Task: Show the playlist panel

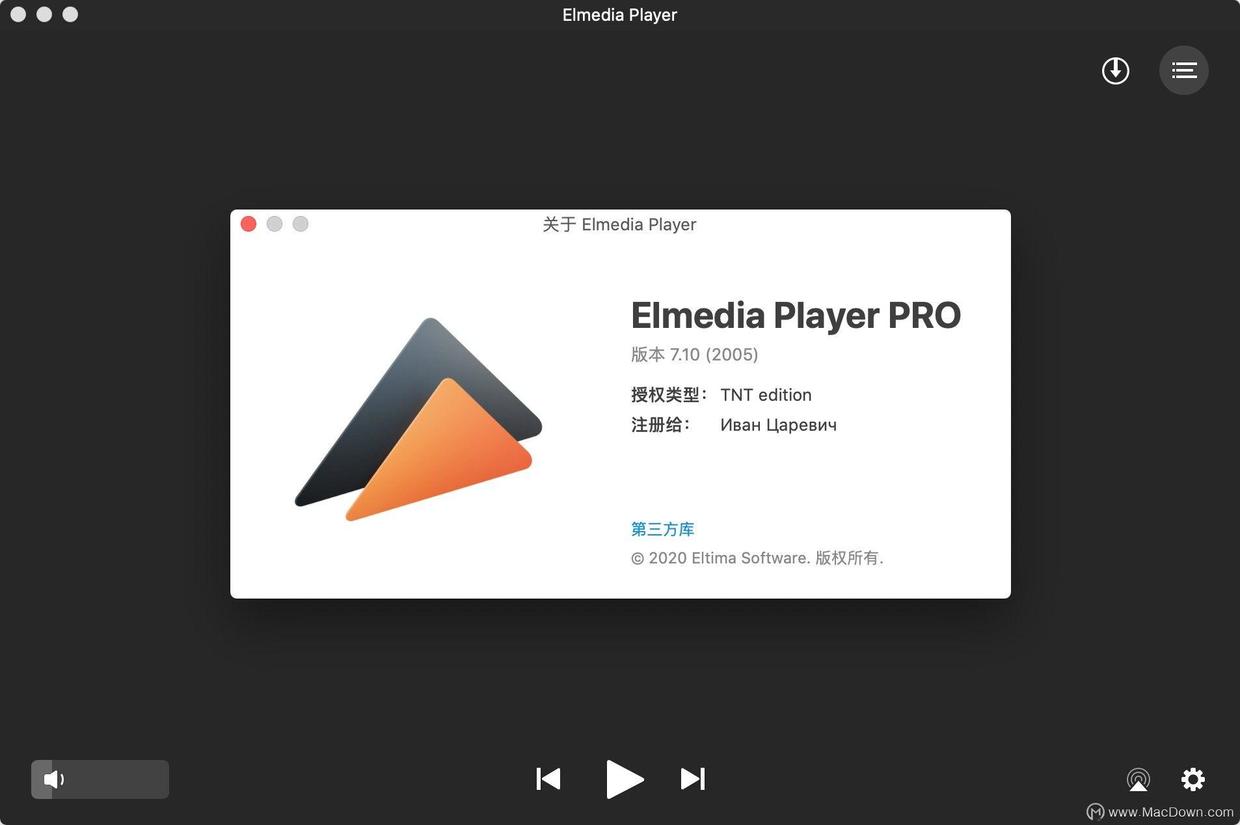Action: click(1184, 70)
